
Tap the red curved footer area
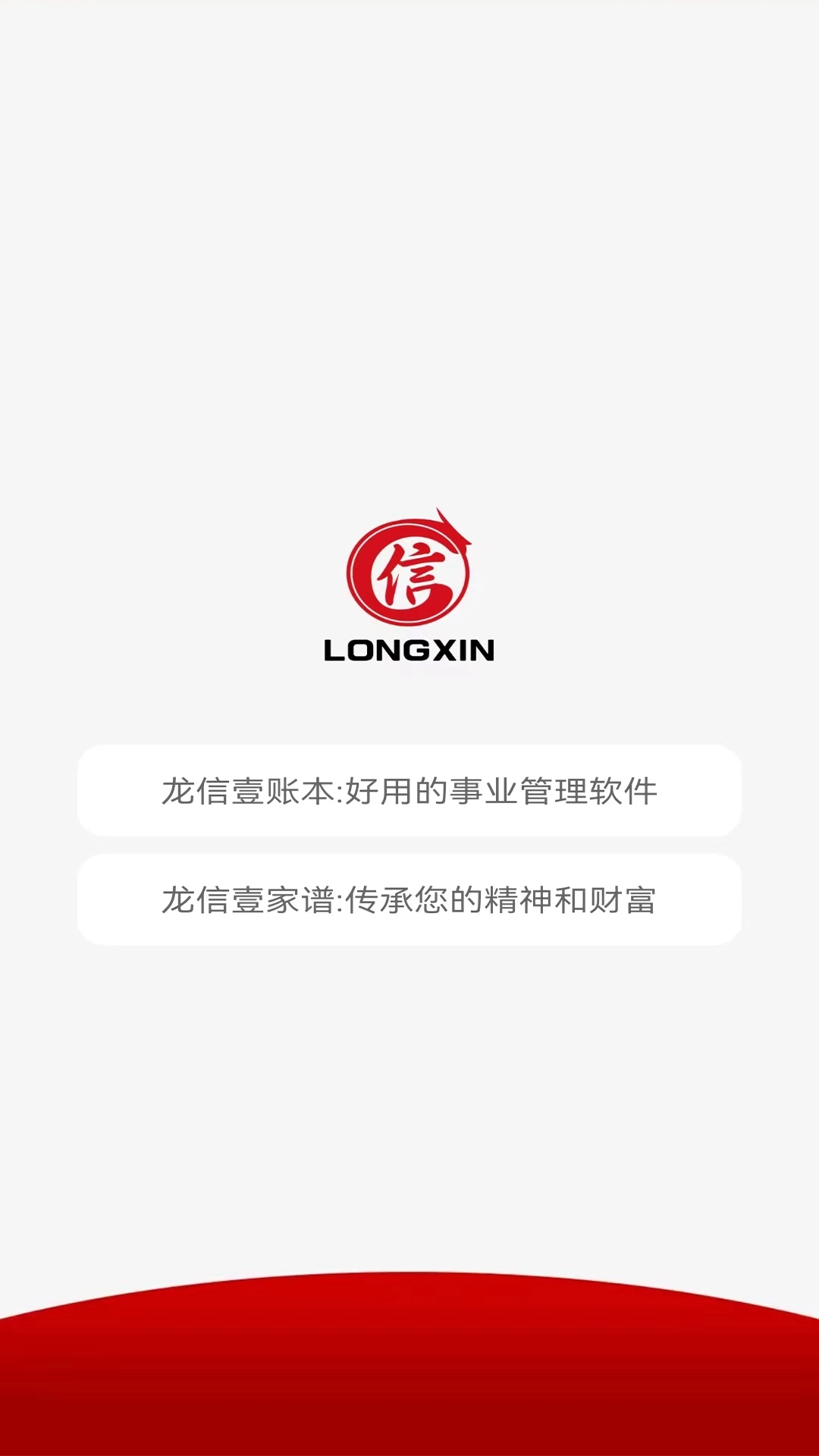[x=409, y=1380]
